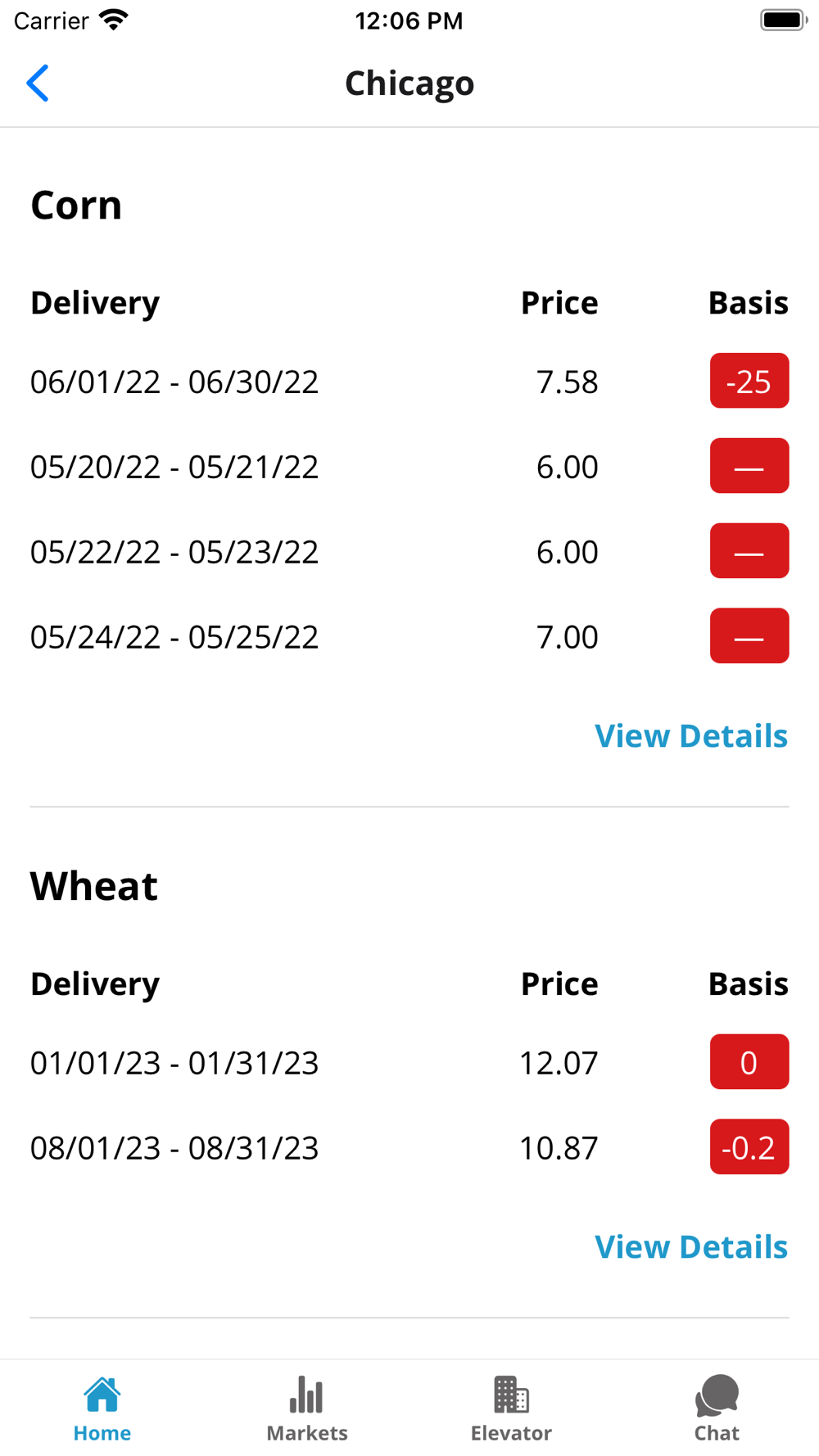This screenshot has height=1456, width=819.
Task: Go back from the Chicago screen
Action: click(x=38, y=84)
